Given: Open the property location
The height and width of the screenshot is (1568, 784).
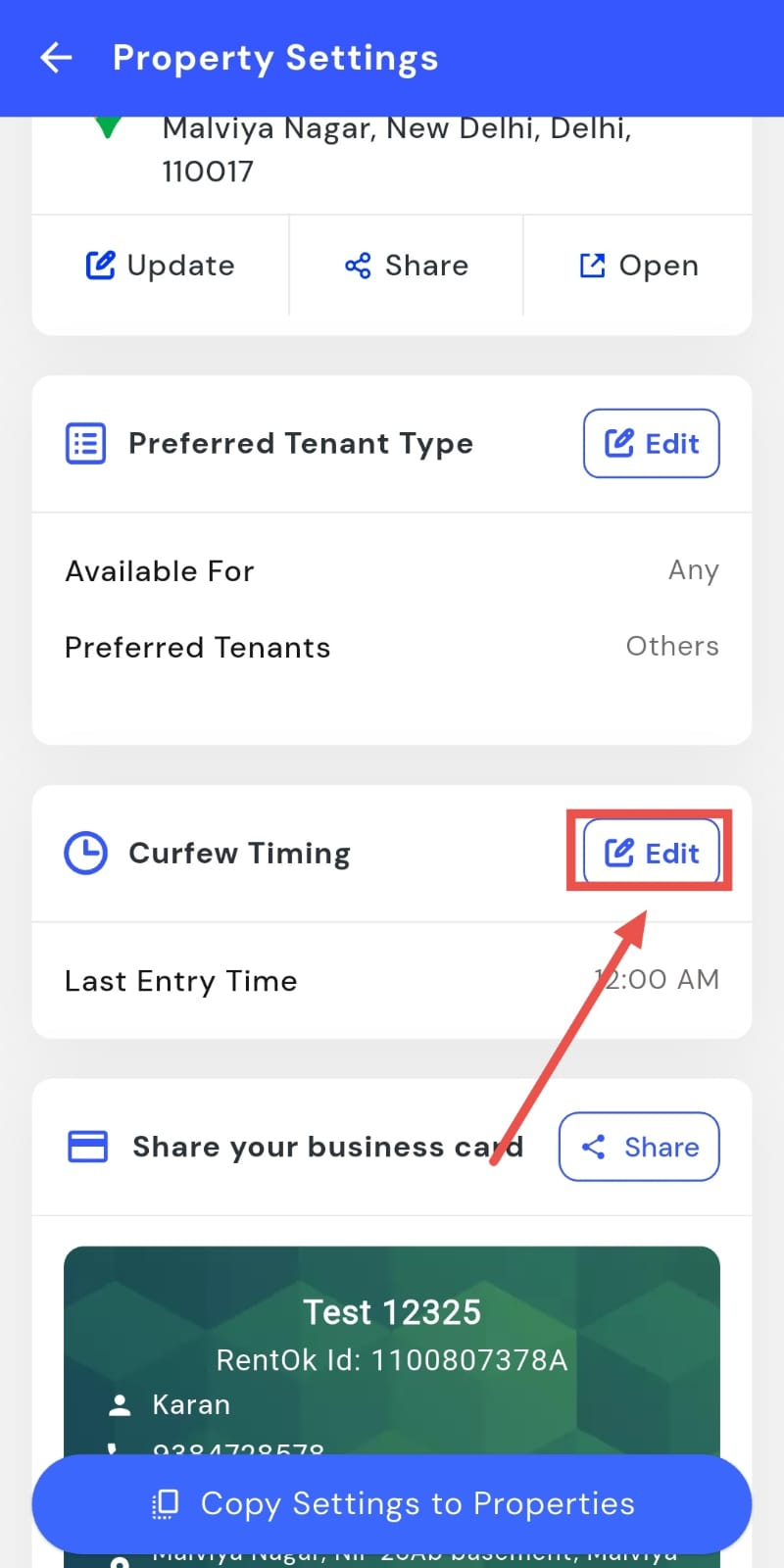Looking at the screenshot, I should (x=639, y=266).
